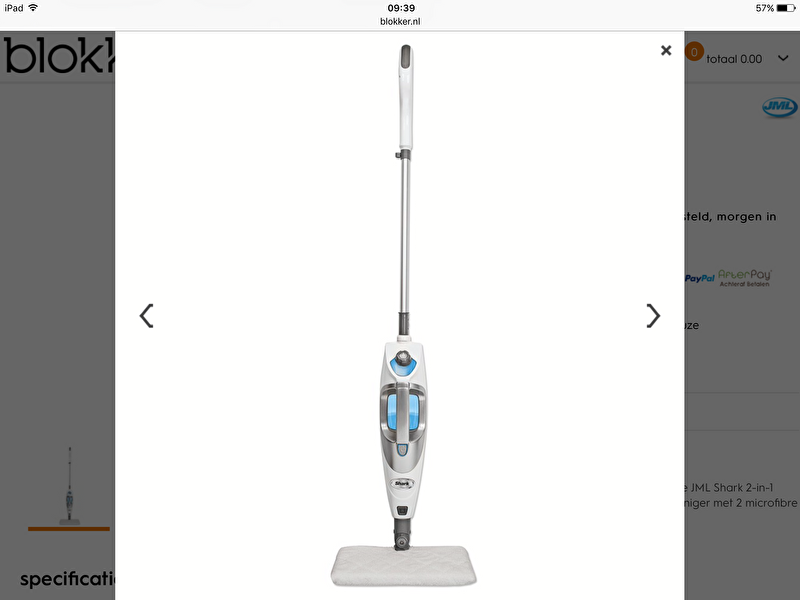Close the product image lightbox
This screenshot has width=800, height=600.
[666, 51]
